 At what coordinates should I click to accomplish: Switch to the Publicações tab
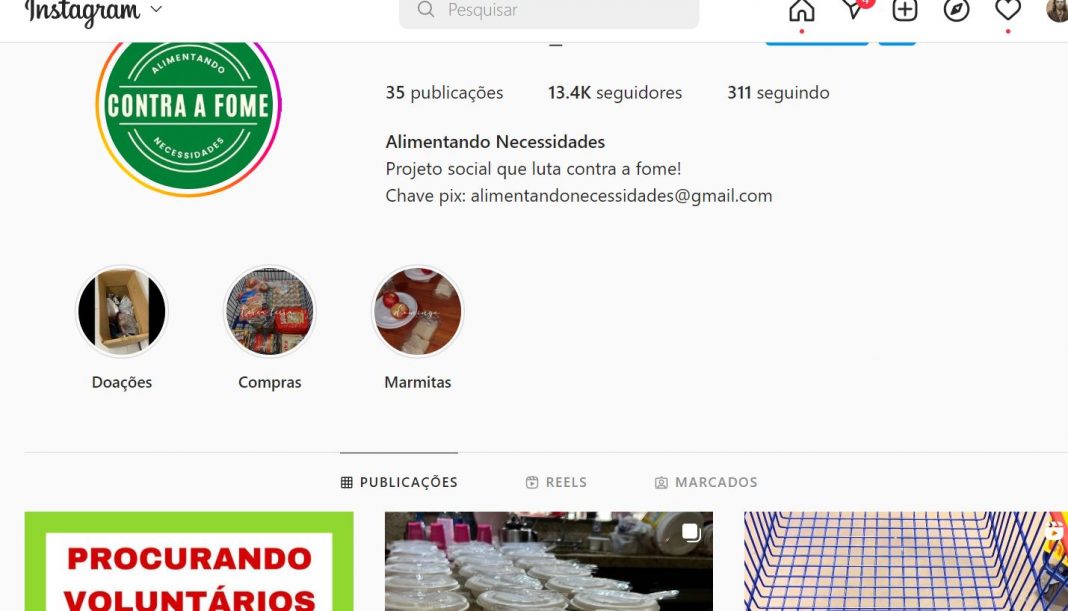coord(399,482)
